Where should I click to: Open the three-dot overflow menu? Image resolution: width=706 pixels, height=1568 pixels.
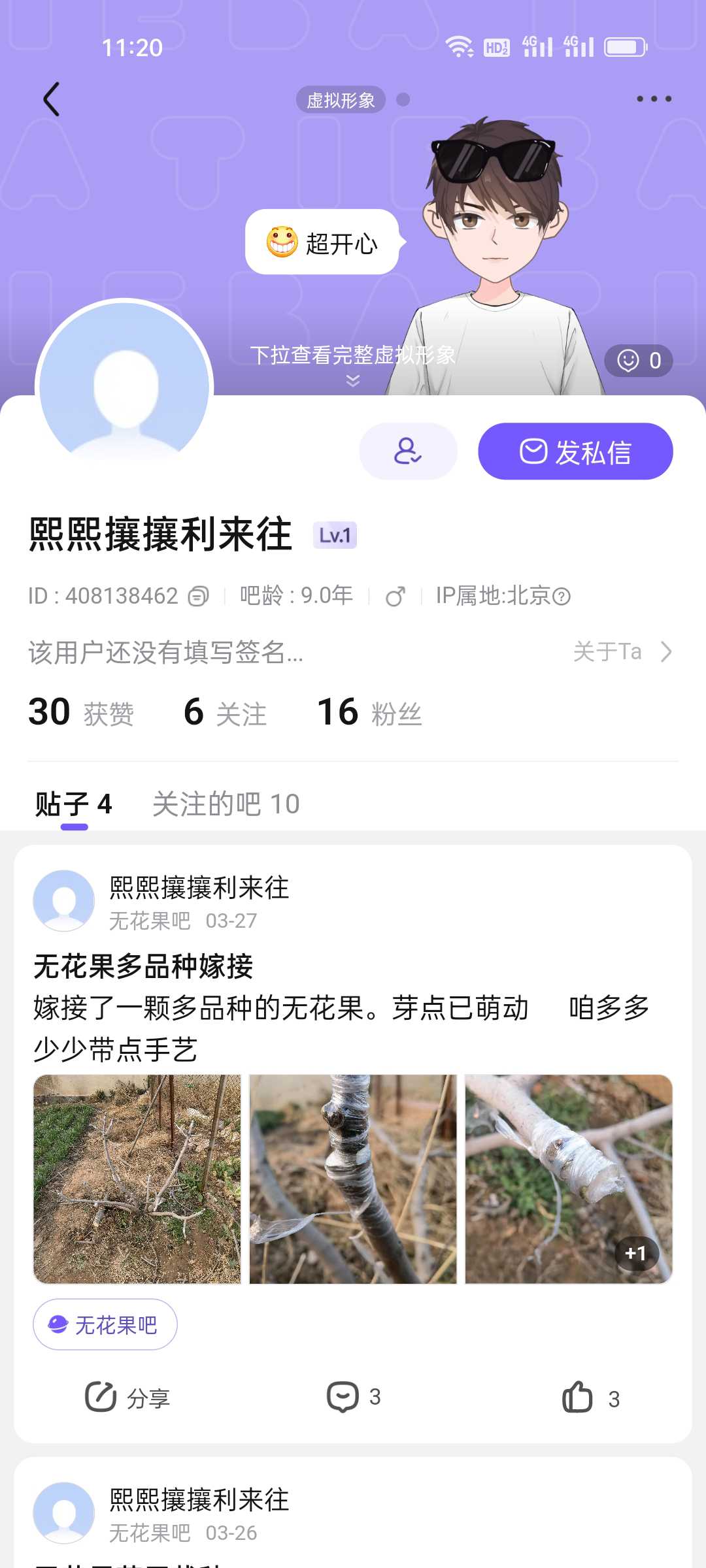click(x=654, y=99)
